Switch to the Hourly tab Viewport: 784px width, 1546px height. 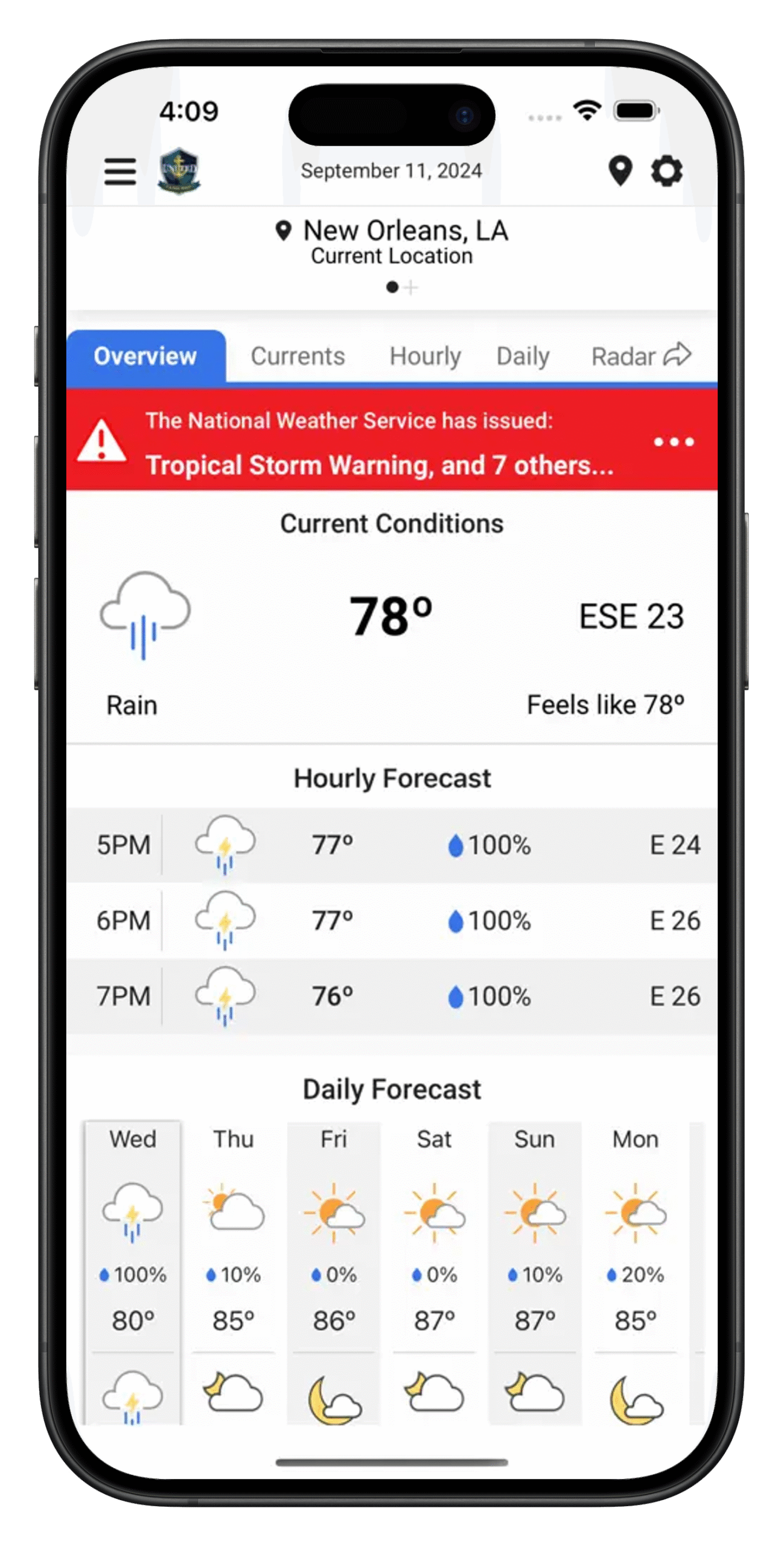tap(425, 356)
